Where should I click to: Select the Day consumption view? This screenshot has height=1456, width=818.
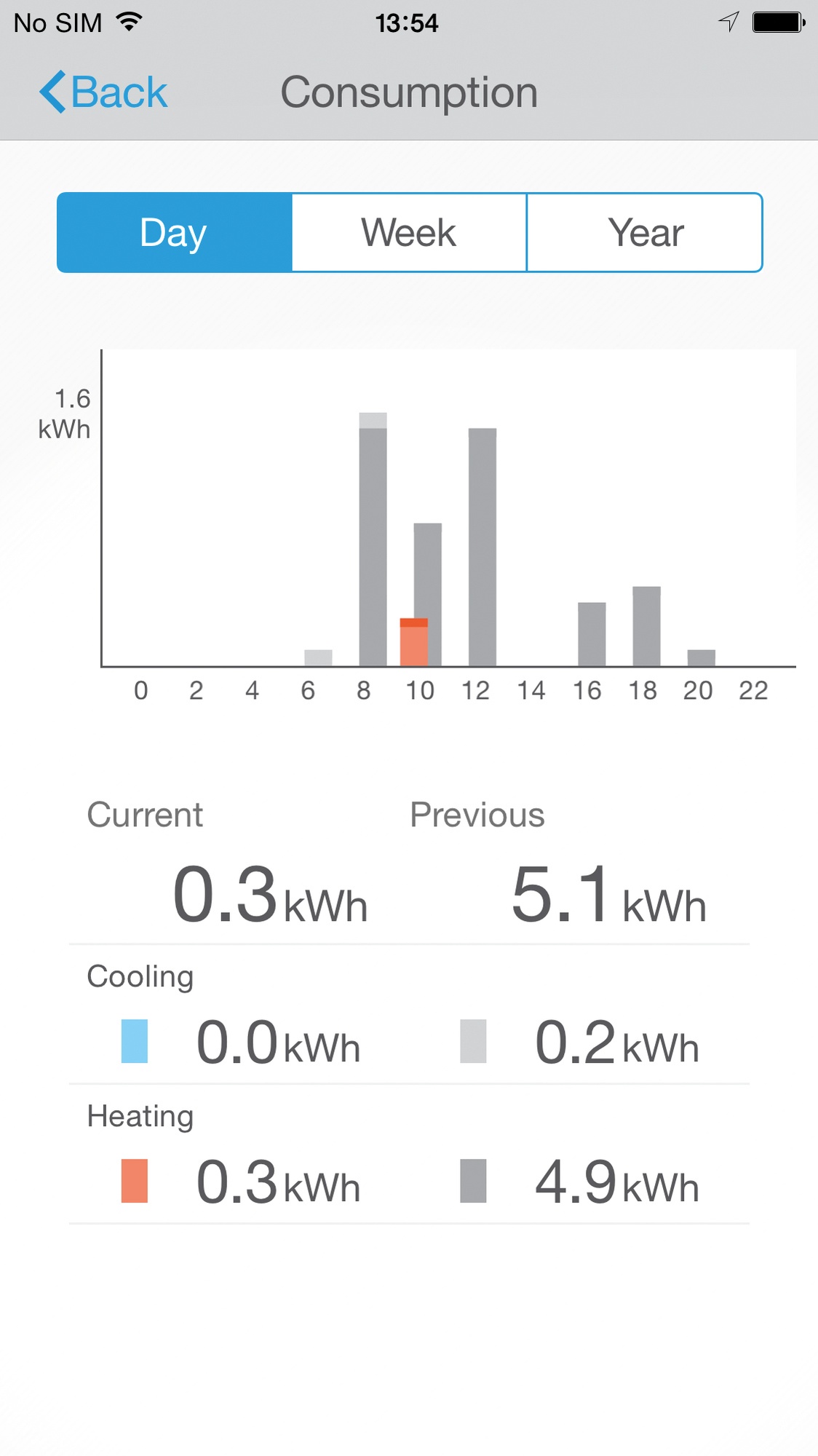coord(175,233)
